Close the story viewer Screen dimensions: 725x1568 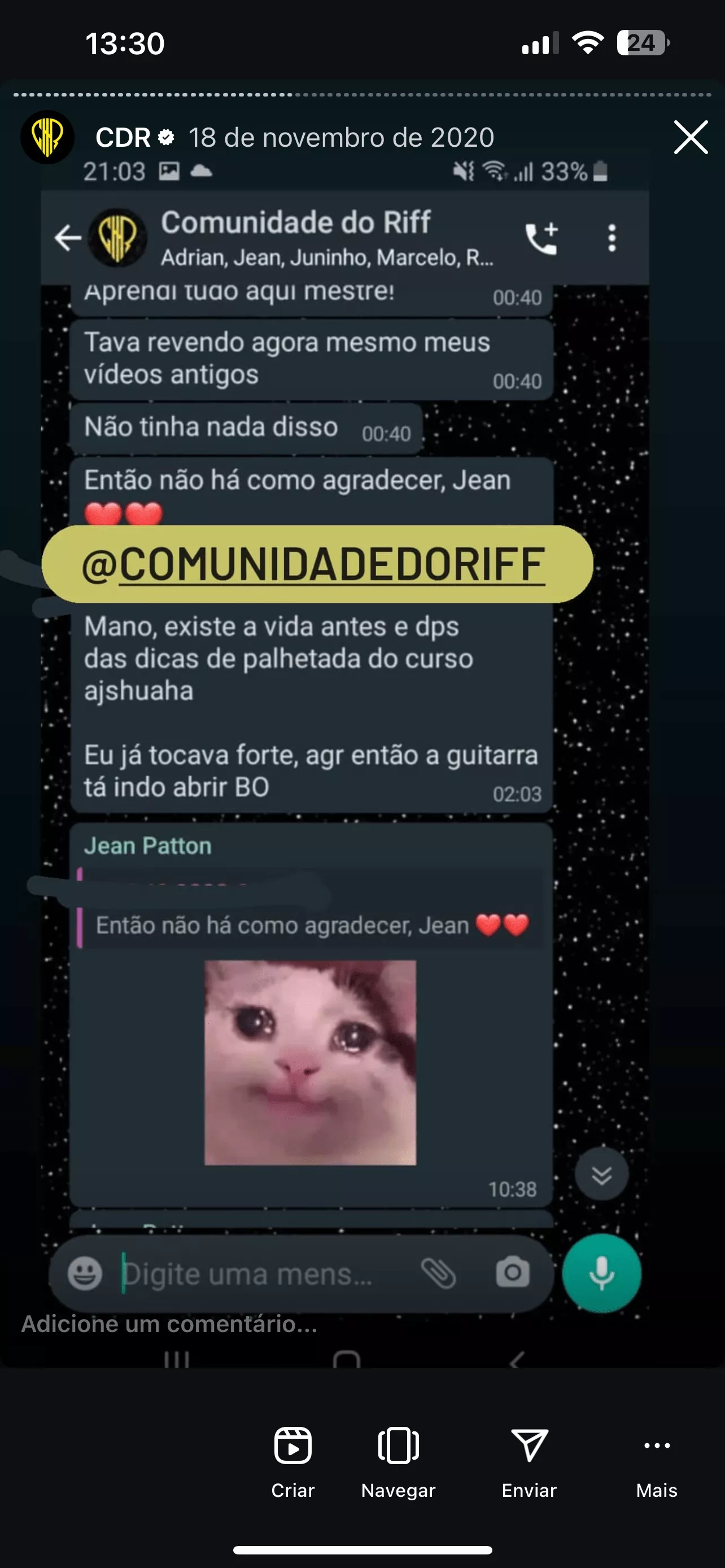coord(691,138)
